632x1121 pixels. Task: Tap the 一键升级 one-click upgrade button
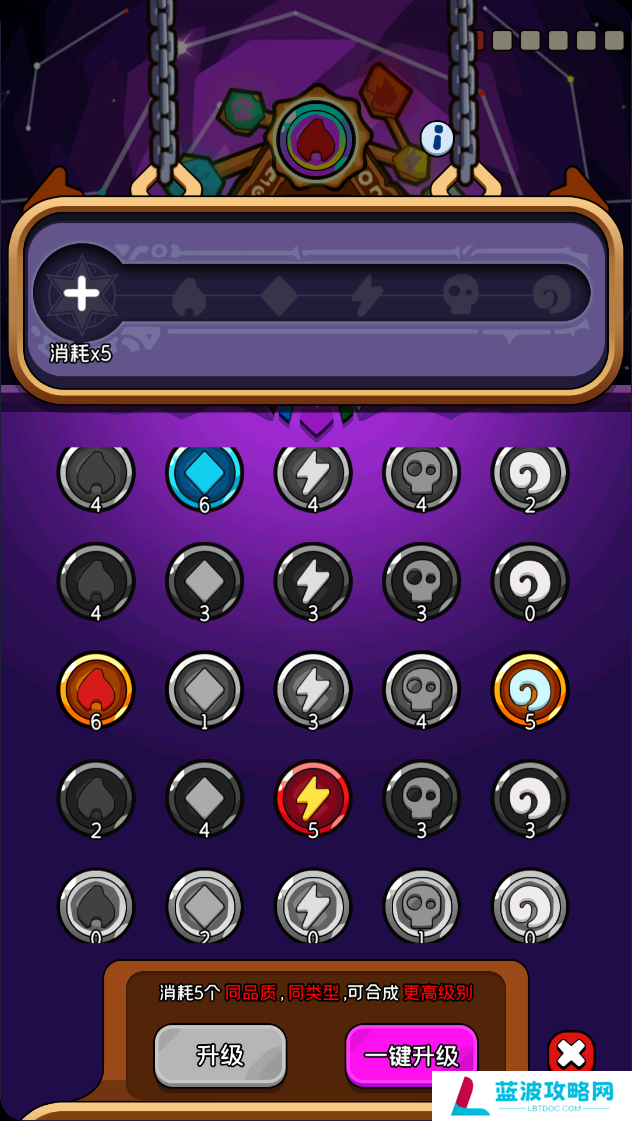tap(411, 1055)
